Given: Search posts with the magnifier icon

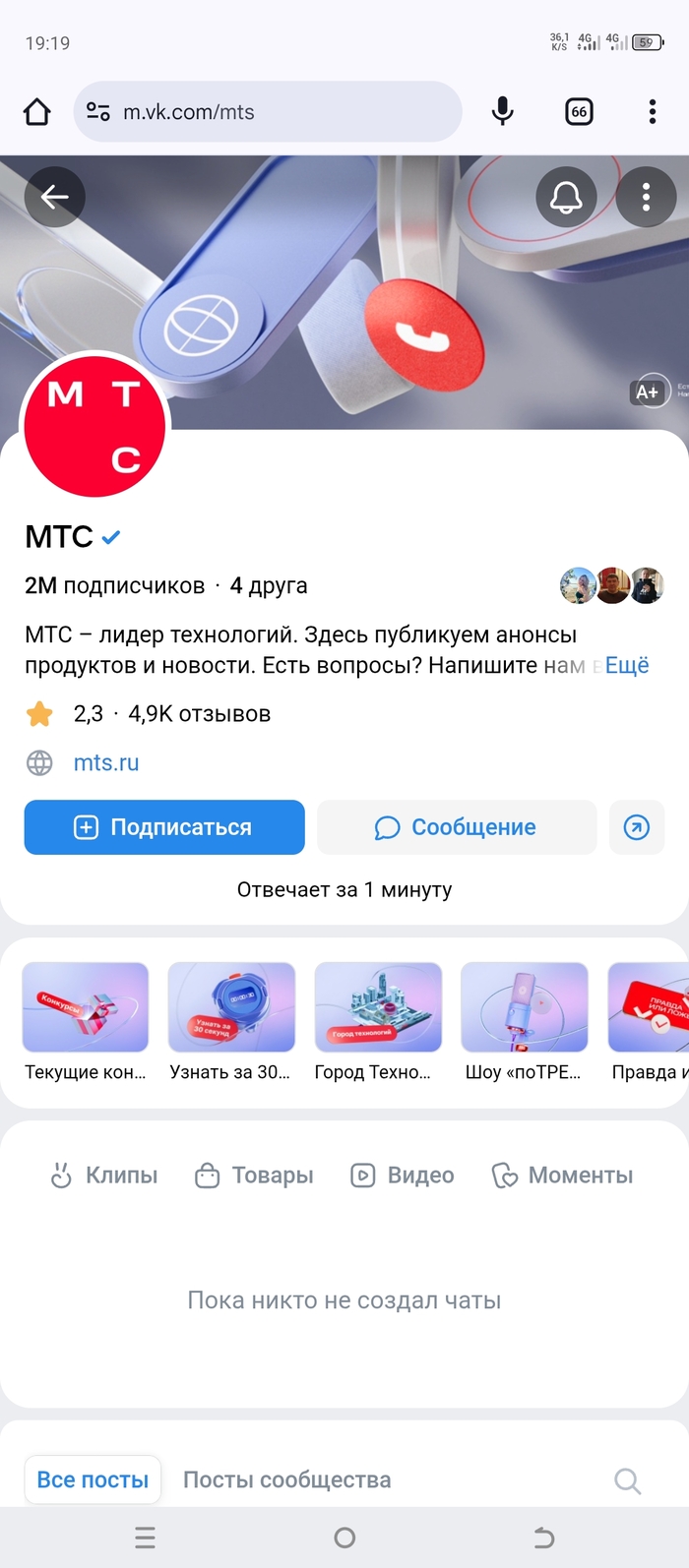Looking at the screenshot, I should click(x=627, y=1480).
